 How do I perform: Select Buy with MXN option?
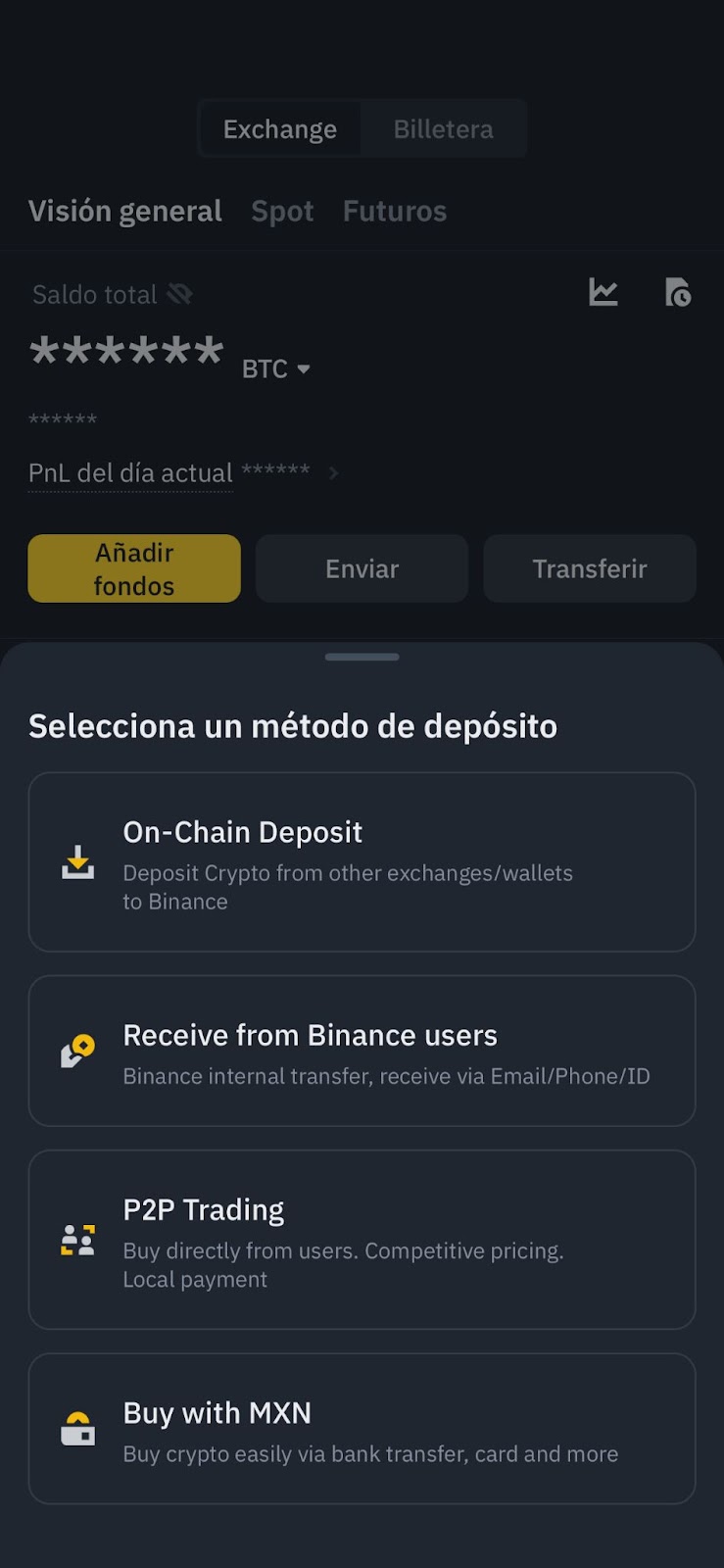click(x=362, y=1429)
